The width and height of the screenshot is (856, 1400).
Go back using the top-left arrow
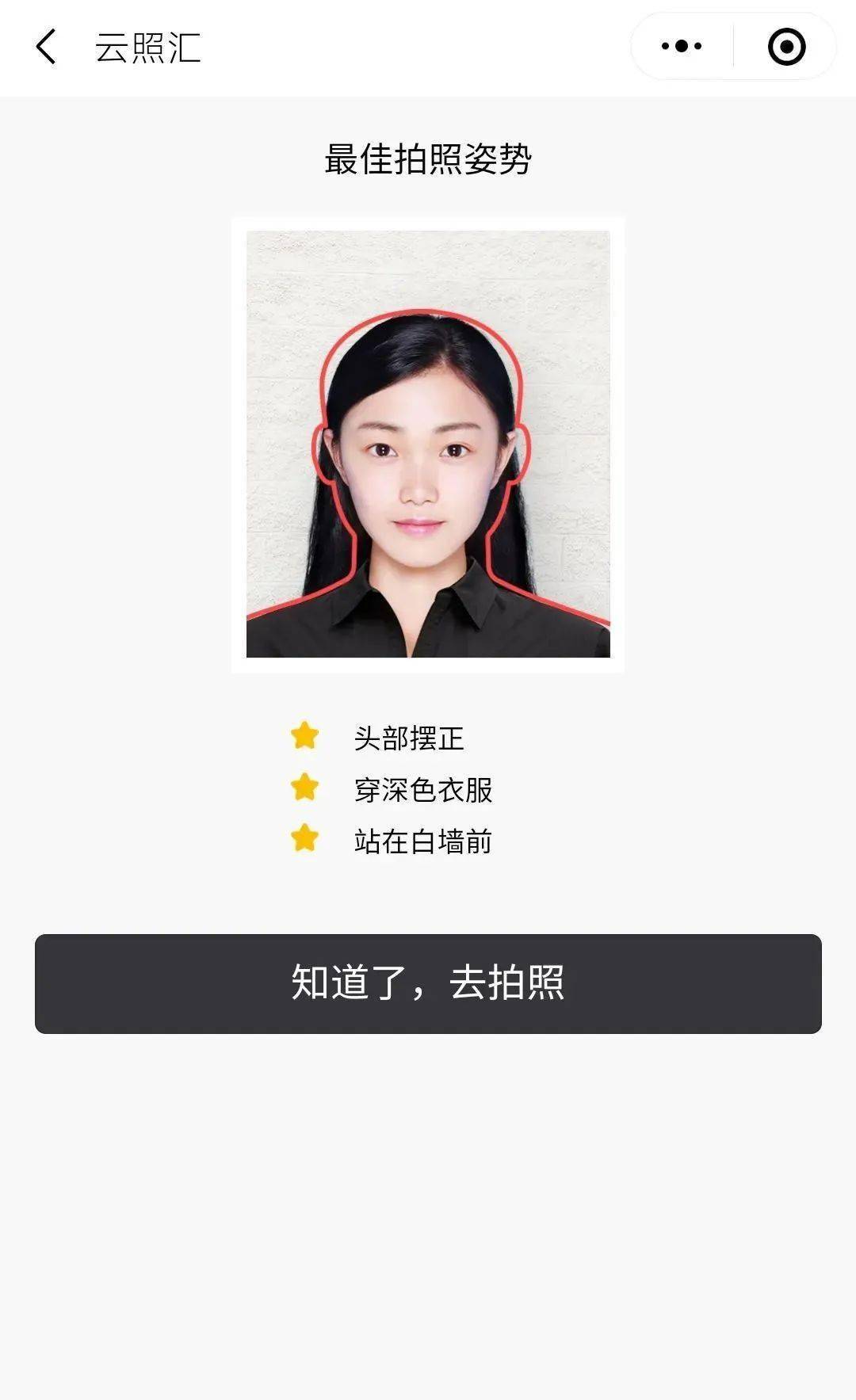pos(46,47)
